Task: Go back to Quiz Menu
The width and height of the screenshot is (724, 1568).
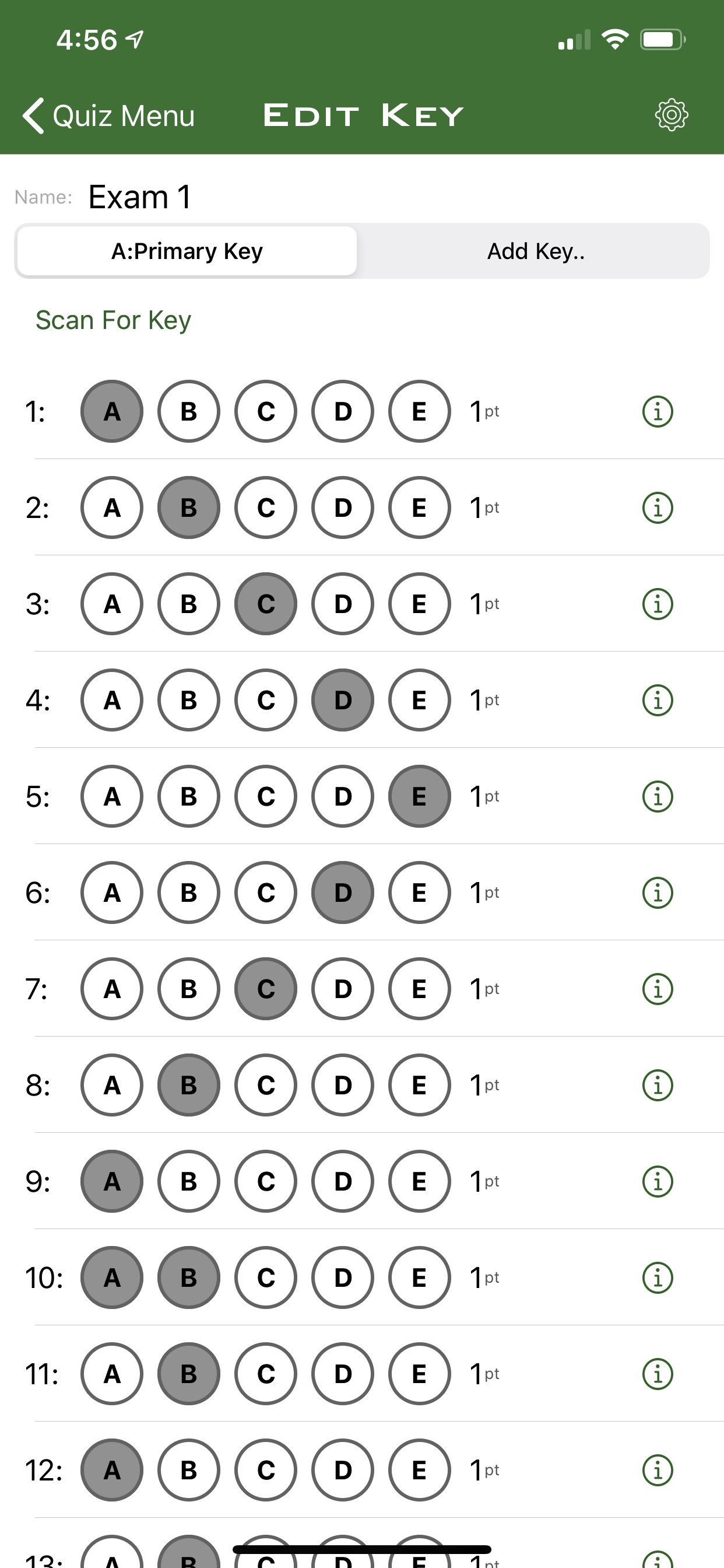Action: pyautogui.click(x=108, y=116)
